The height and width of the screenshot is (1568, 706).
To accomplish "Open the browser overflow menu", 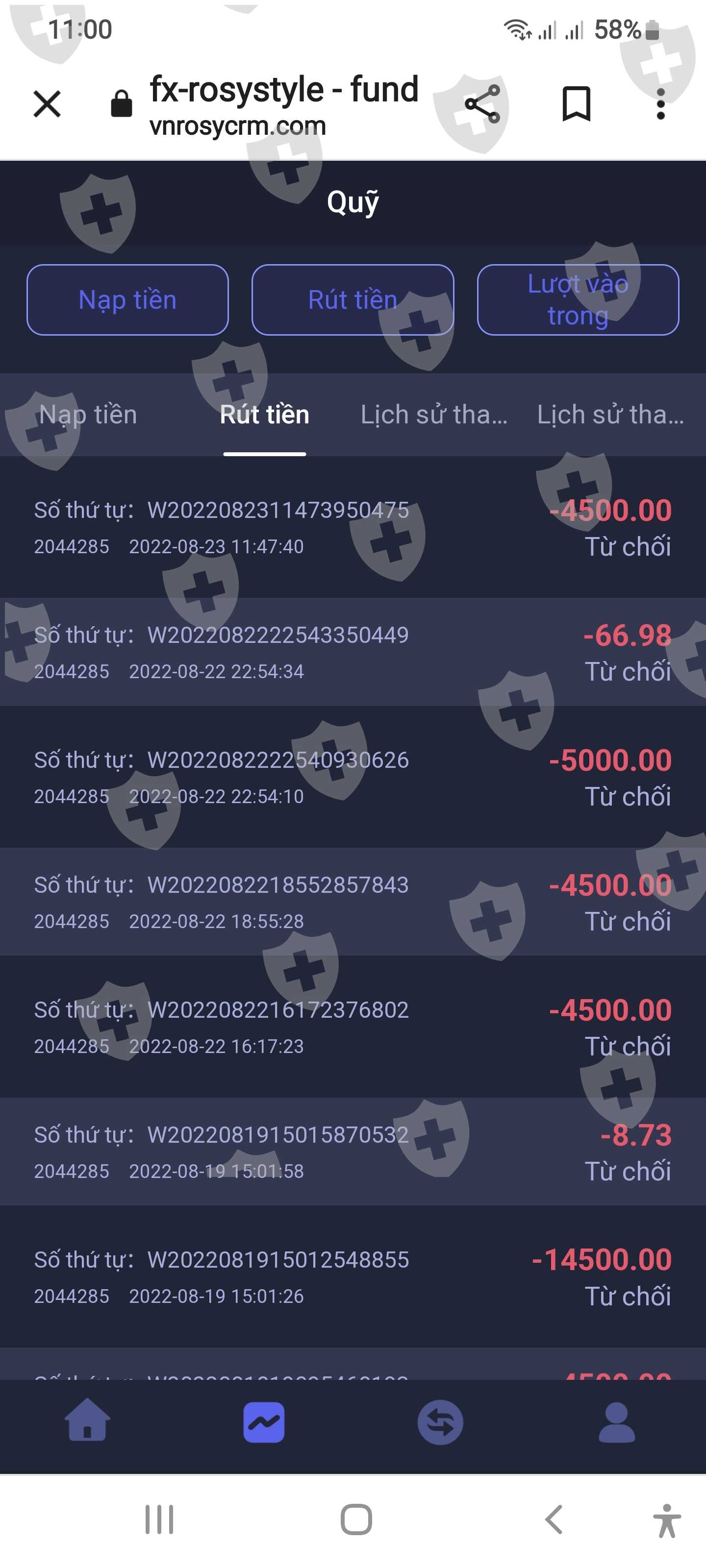I will coord(660,104).
